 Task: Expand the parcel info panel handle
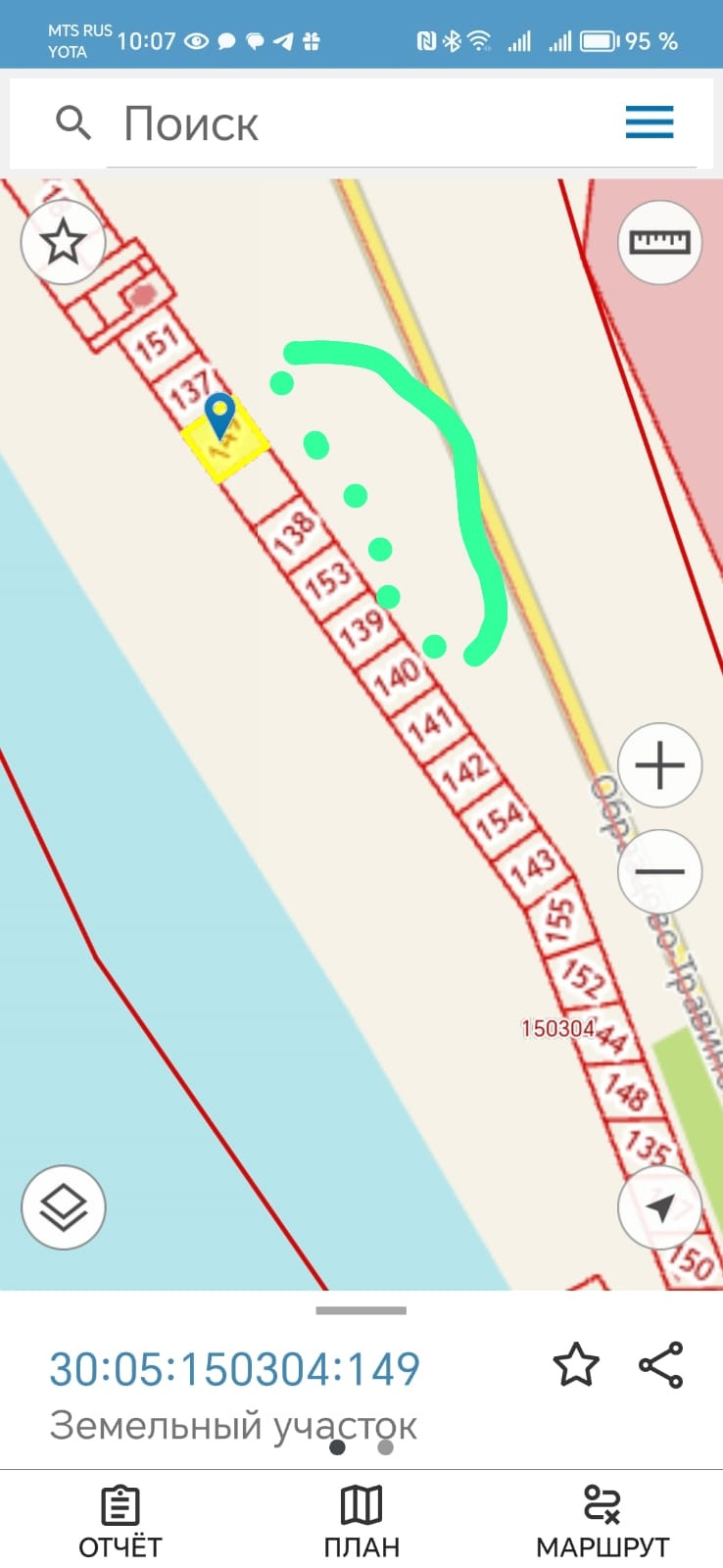tap(361, 1310)
